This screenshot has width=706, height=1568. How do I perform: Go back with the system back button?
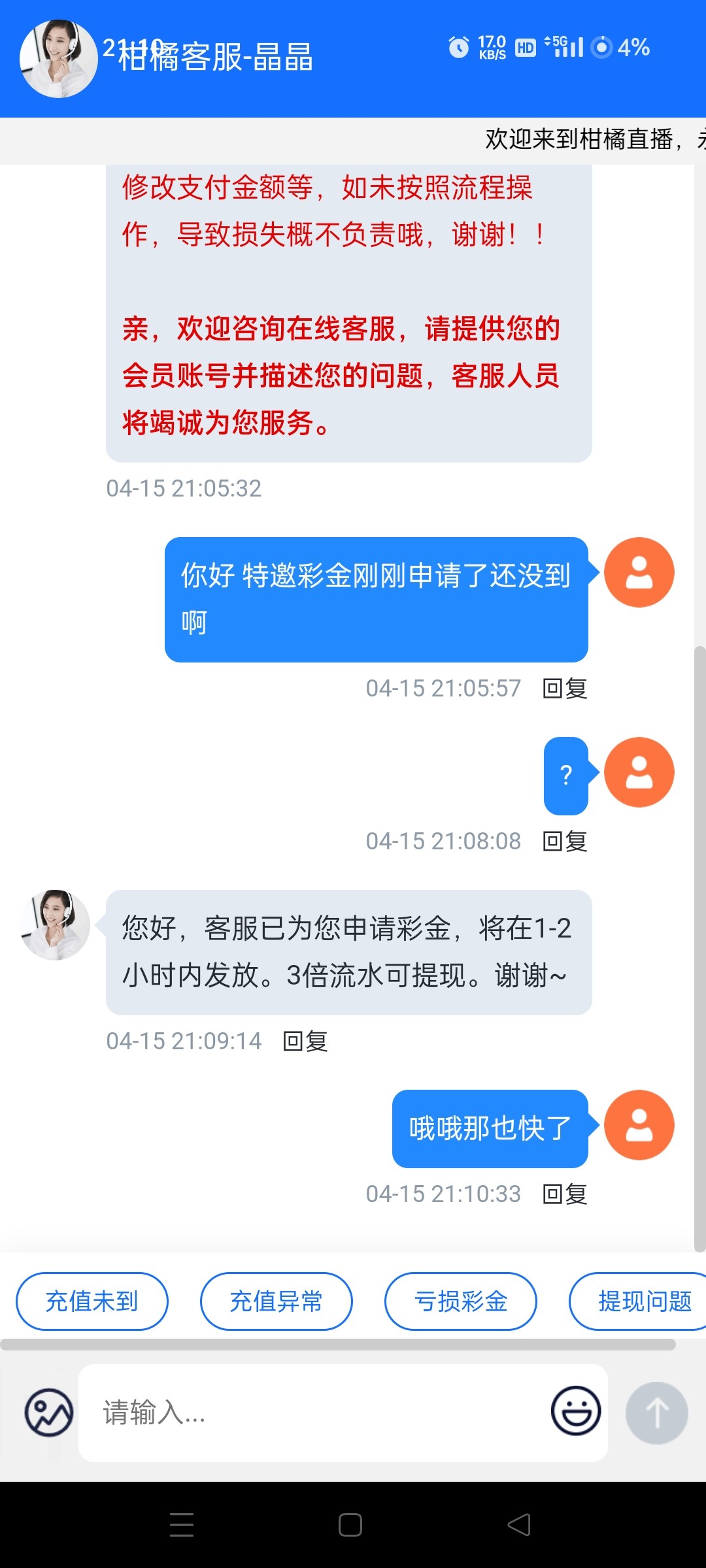click(x=519, y=1525)
